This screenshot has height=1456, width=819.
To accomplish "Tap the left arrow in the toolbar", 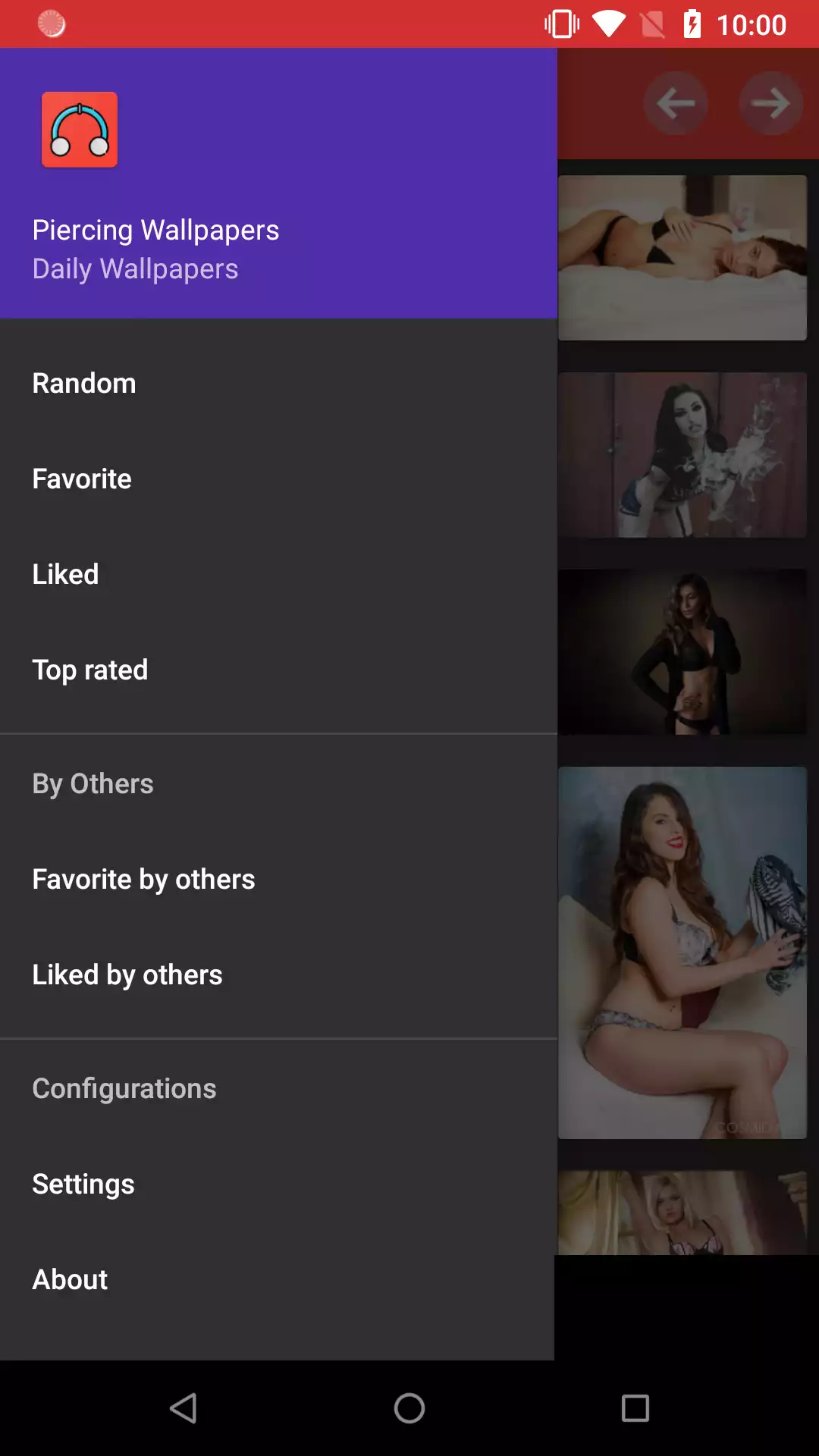I will pos(676,103).
